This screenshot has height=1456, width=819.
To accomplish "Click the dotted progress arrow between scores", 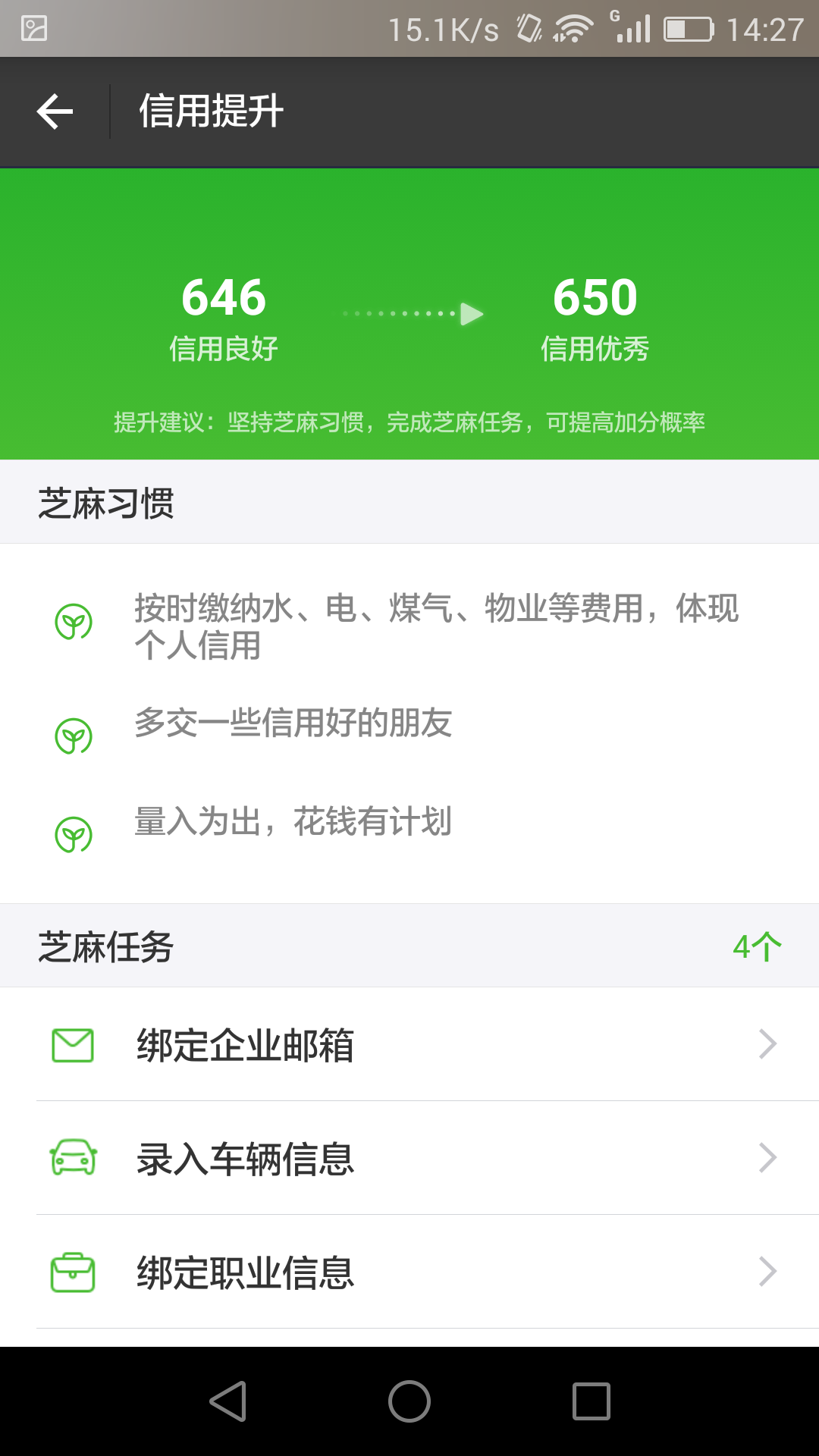I will pyautogui.click(x=412, y=313).
